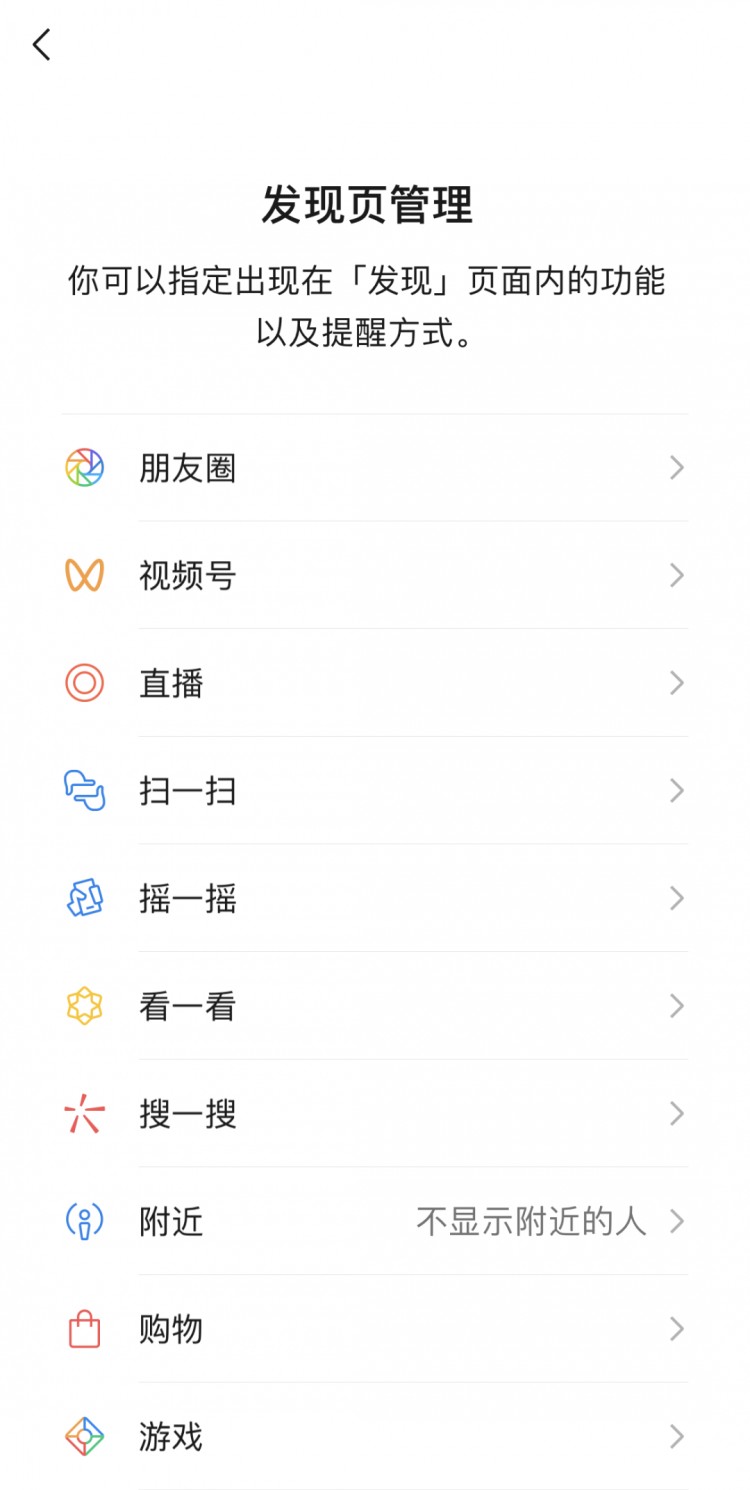The width and height of the screenshot is (750, 1490).
Task: Click the Nearby (附近) person icon
Action: click(x=85, y=1222)
